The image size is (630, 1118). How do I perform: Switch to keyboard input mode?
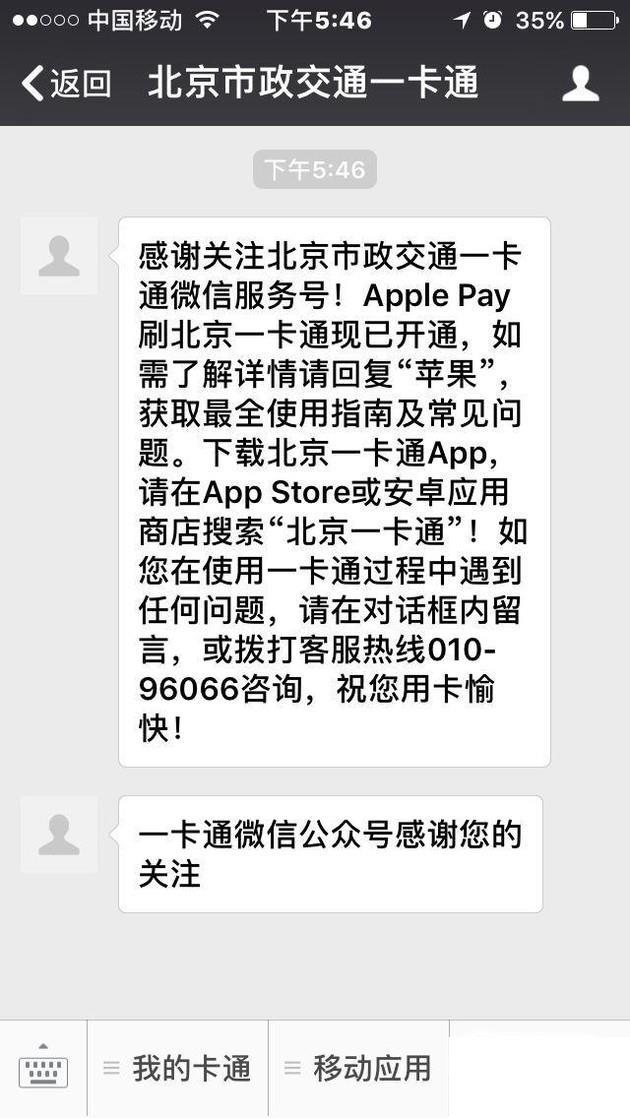tap(43, 1070)
